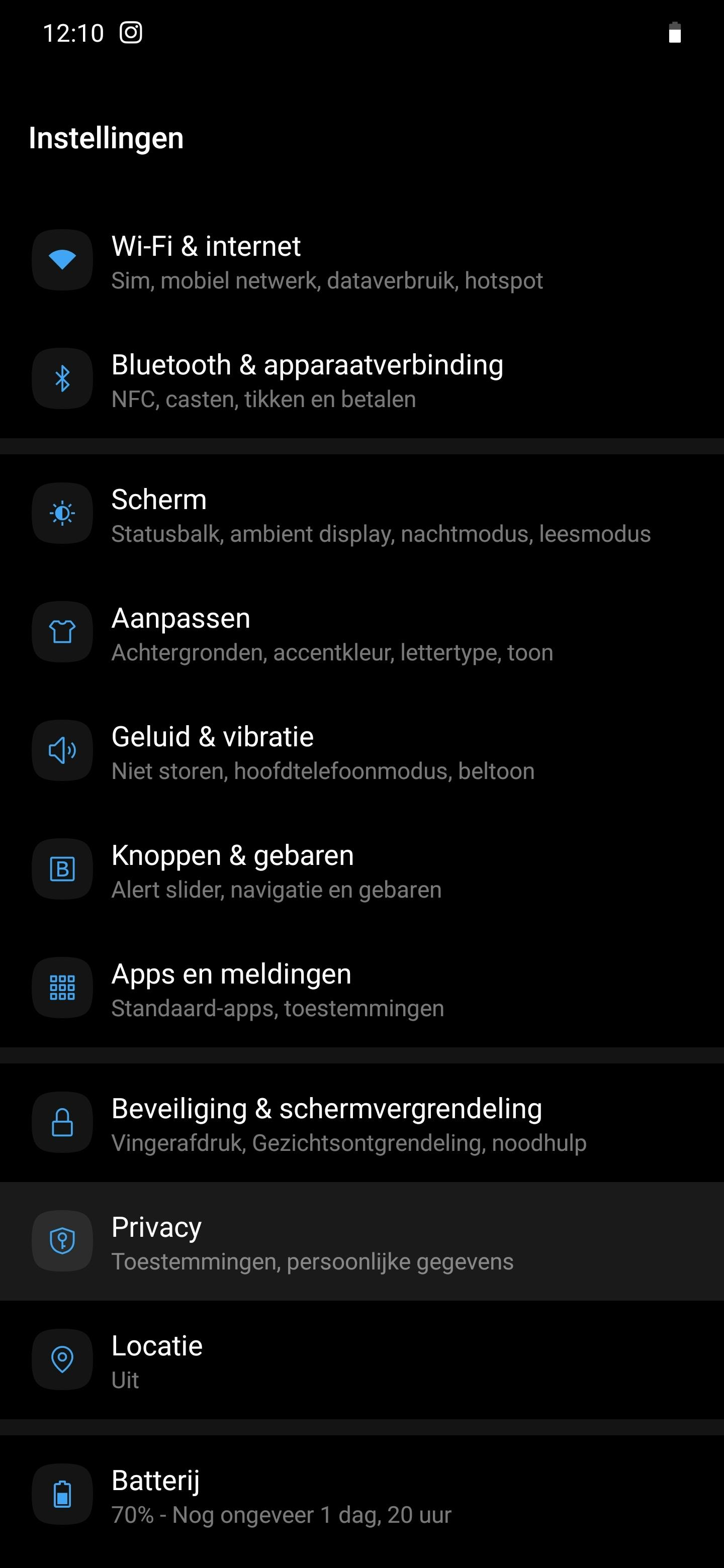The image size is (724, 1568).
Task: Open Apps en meldingen
Action: 278,990
